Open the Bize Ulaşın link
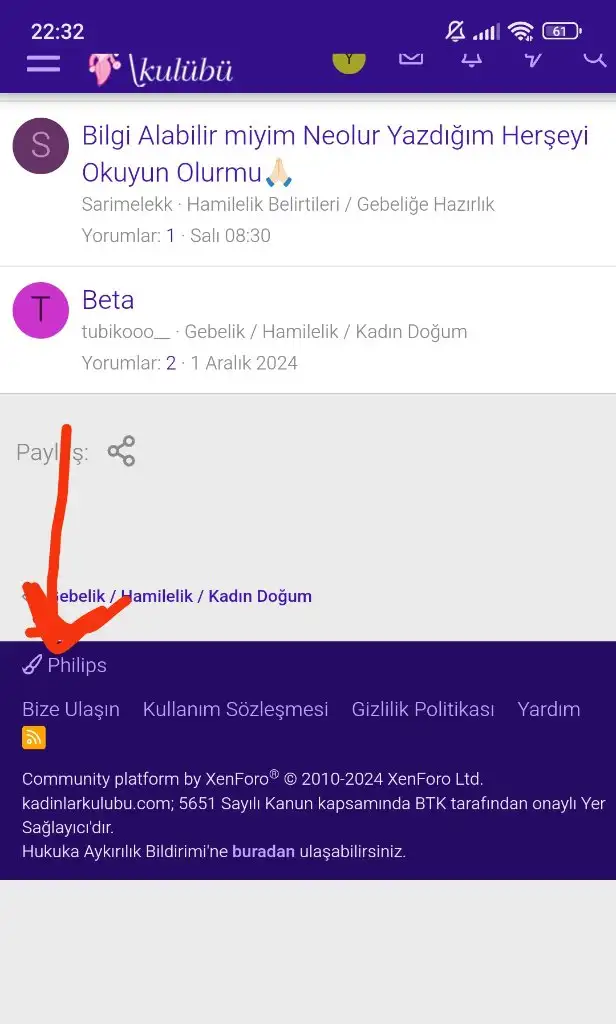Viewport: 616px width, 1024px height. tap(71, 709)
